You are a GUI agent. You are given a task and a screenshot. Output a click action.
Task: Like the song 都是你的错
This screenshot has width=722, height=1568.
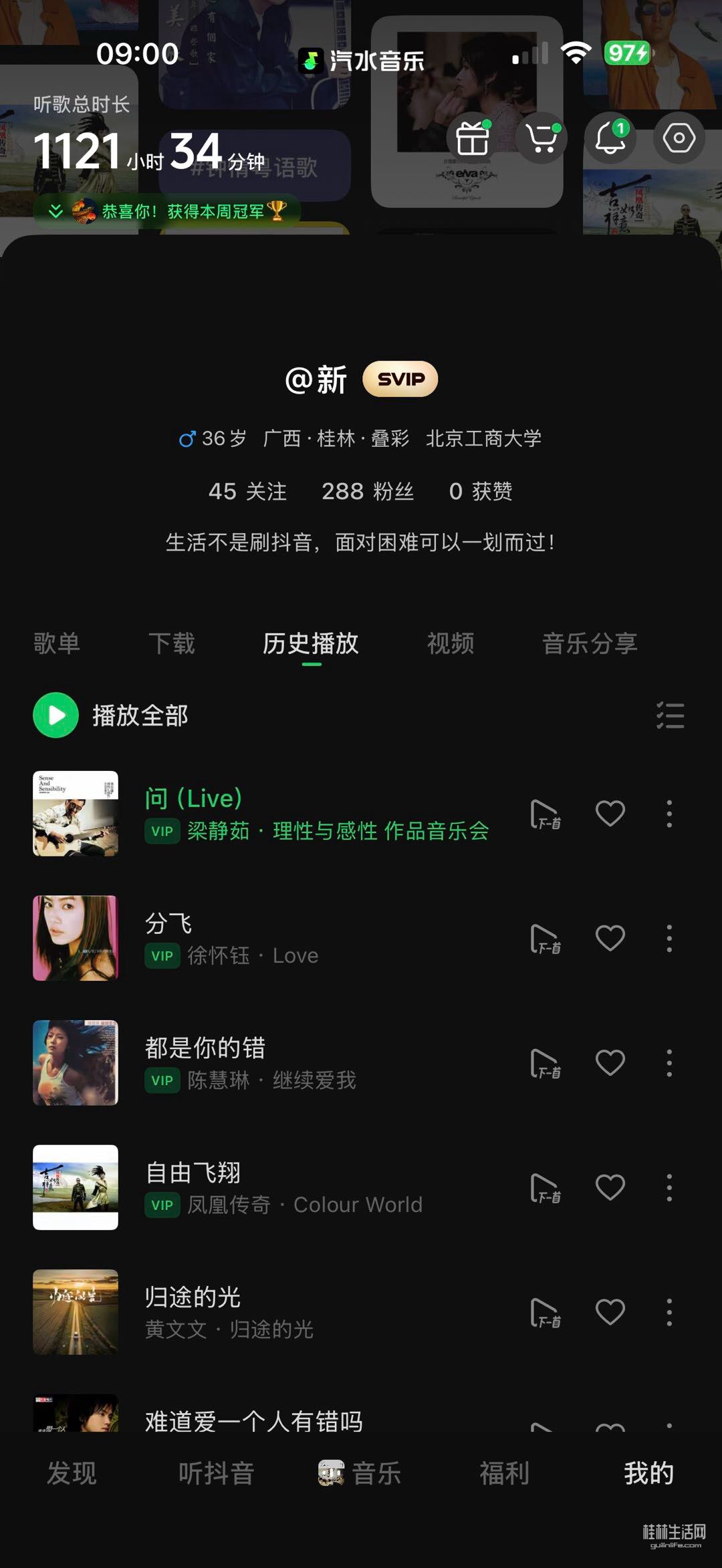click(x=610, y=1062)
